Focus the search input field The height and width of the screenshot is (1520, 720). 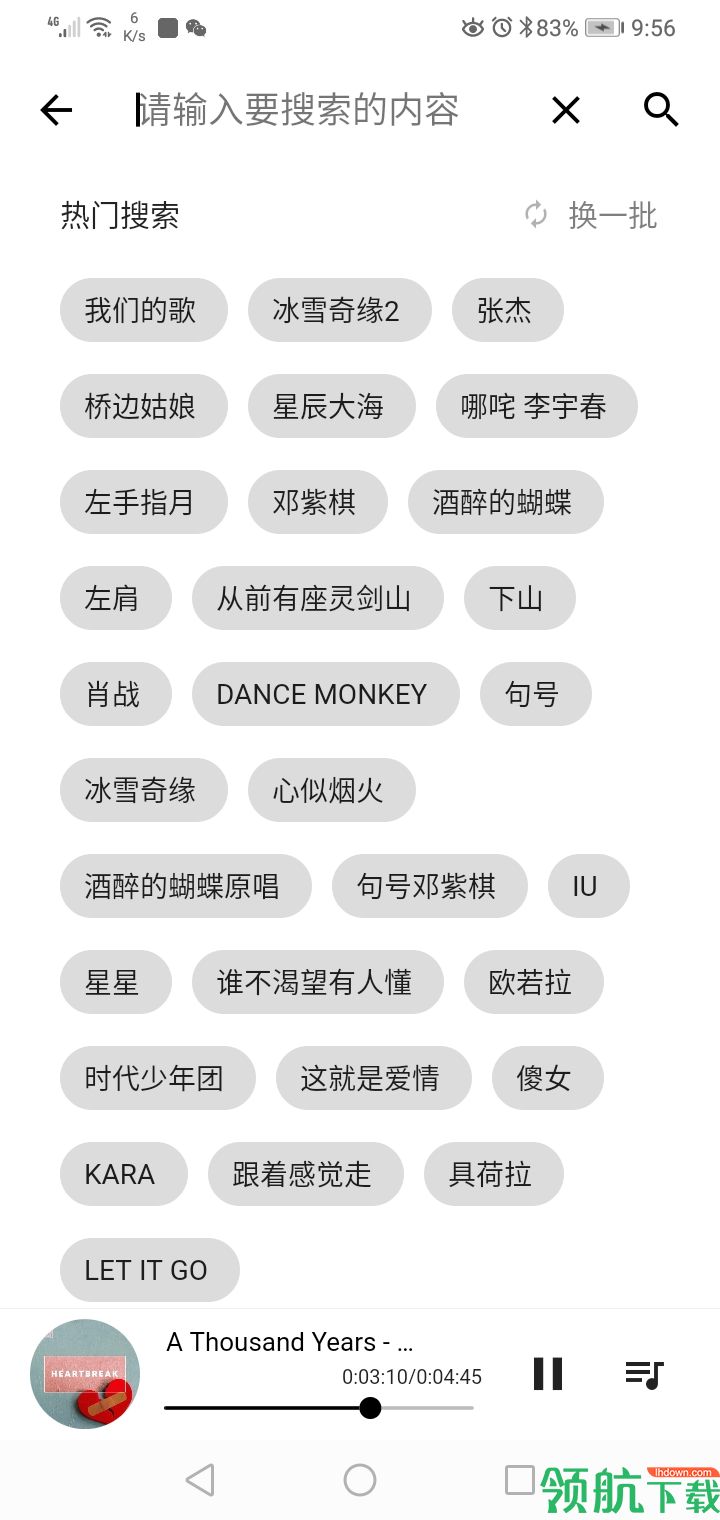coord(320,110)
